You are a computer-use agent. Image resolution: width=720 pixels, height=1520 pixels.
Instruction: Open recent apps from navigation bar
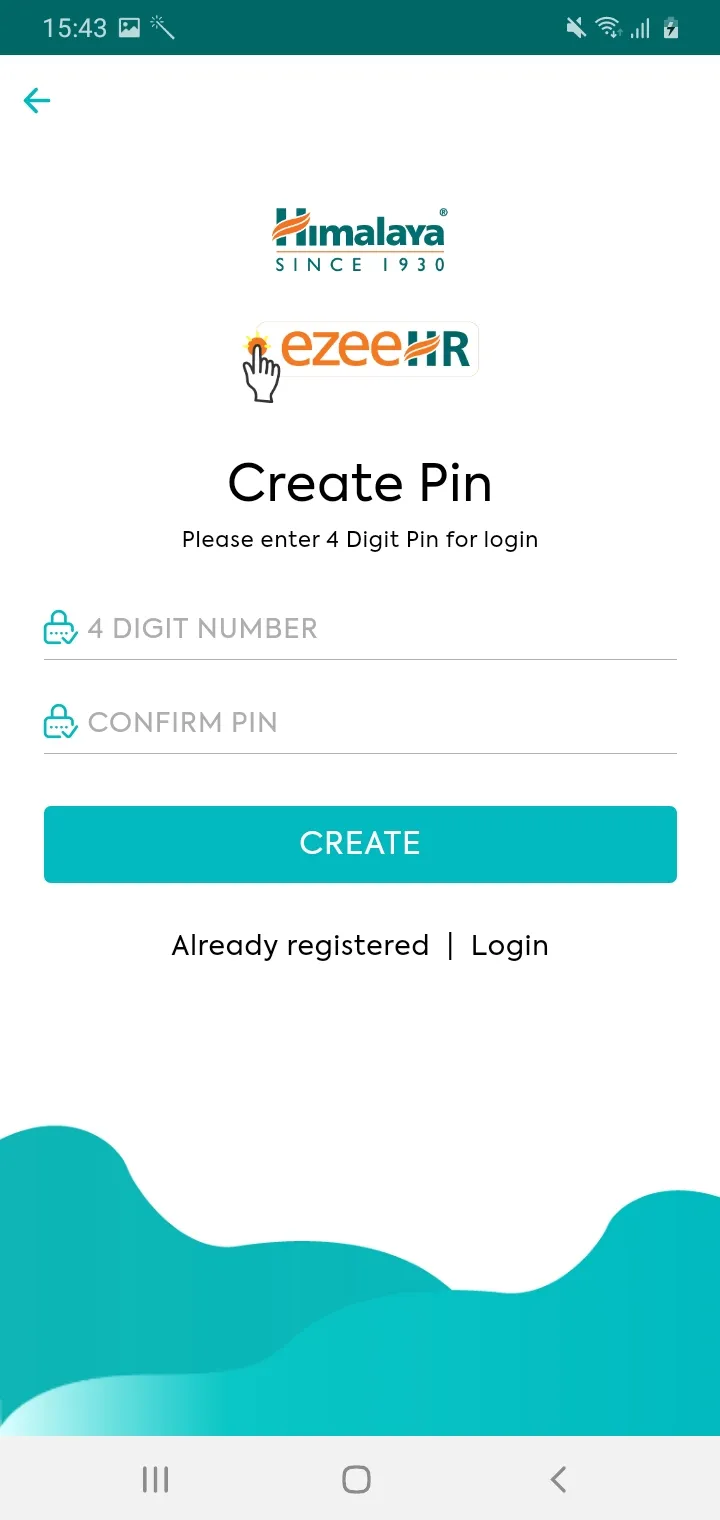[155, 1479]
